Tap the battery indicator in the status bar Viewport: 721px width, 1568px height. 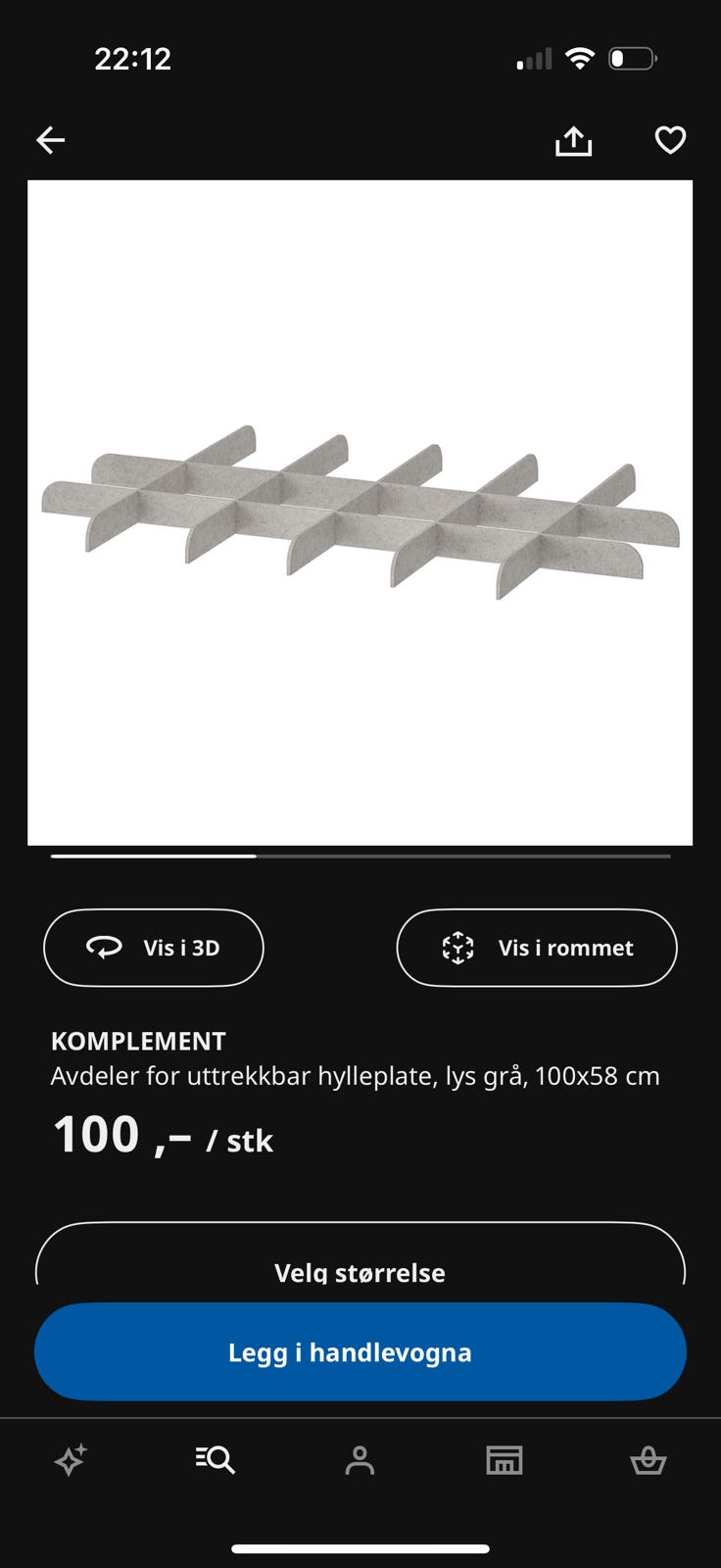634,58
